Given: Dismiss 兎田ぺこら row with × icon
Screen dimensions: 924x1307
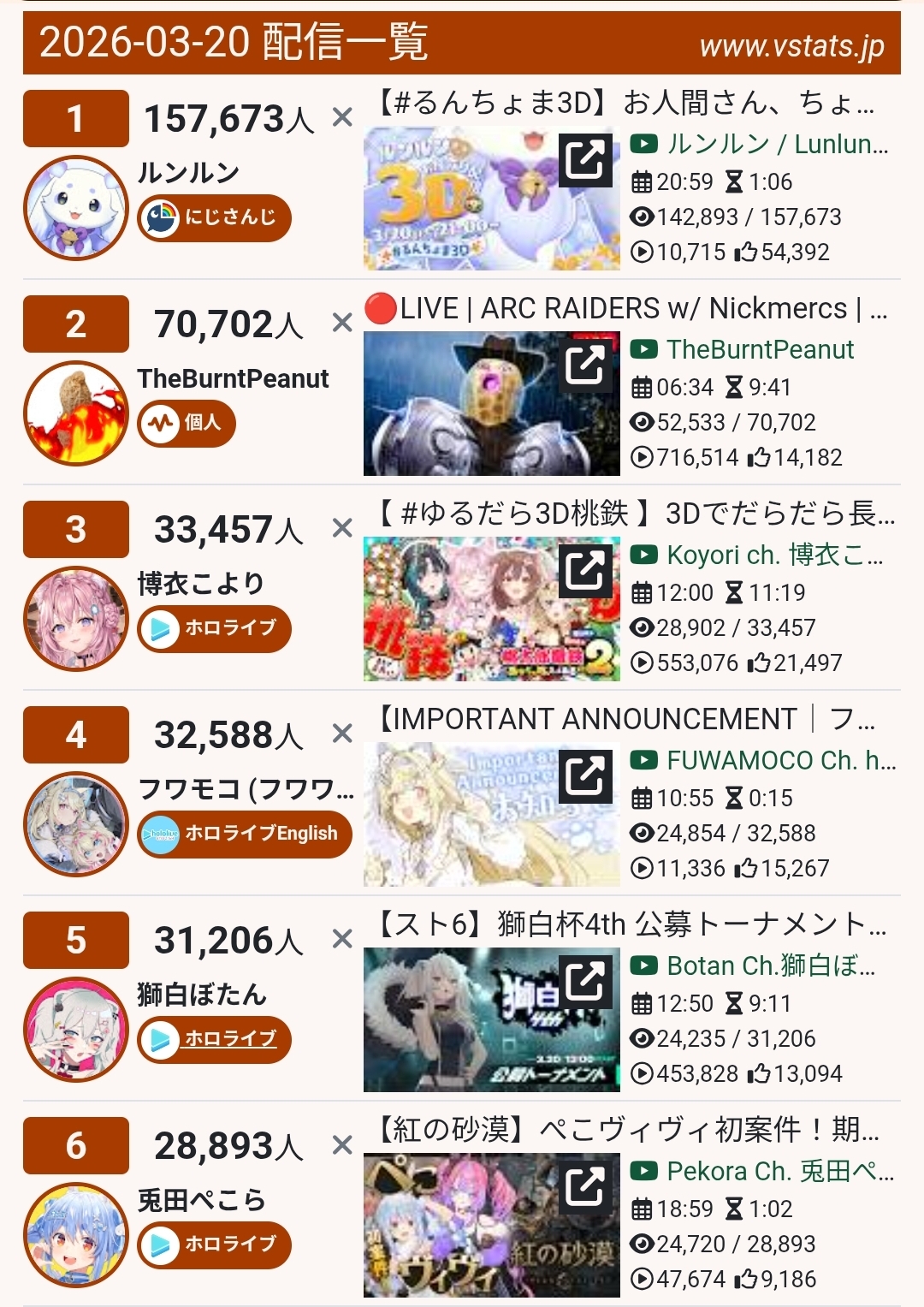Looking at the screenshot, I should [x=342, y=1144].
